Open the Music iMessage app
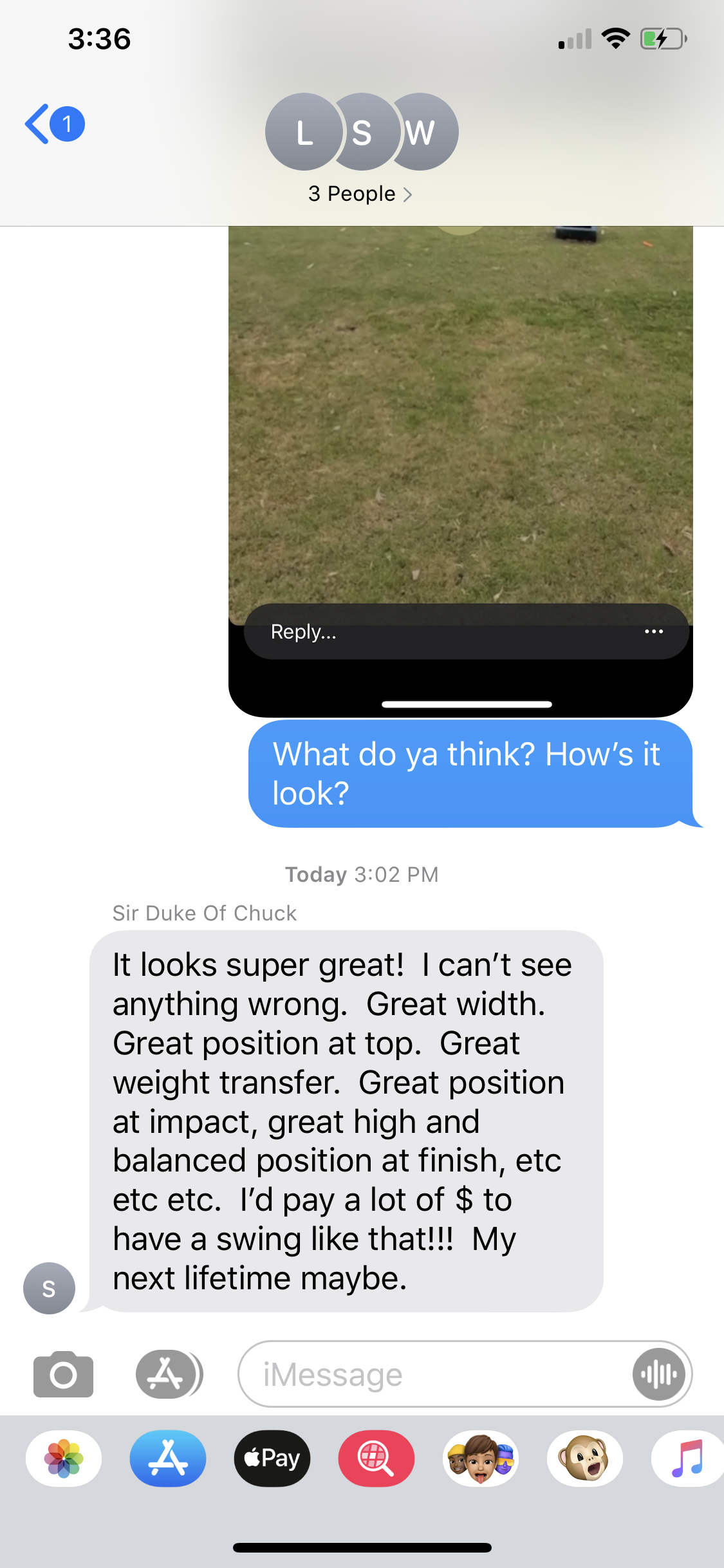 687,1458
